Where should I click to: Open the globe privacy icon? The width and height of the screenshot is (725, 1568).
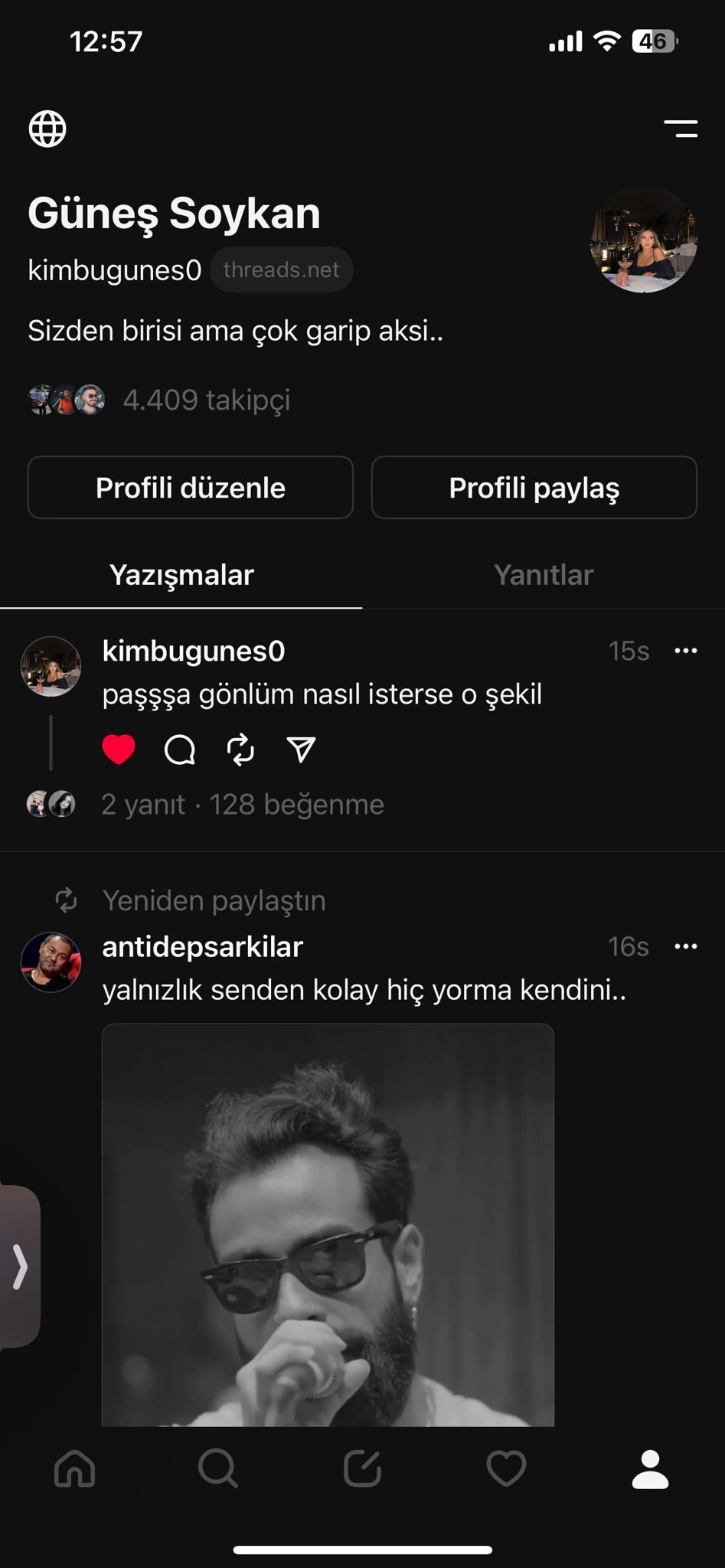point(47,128)
